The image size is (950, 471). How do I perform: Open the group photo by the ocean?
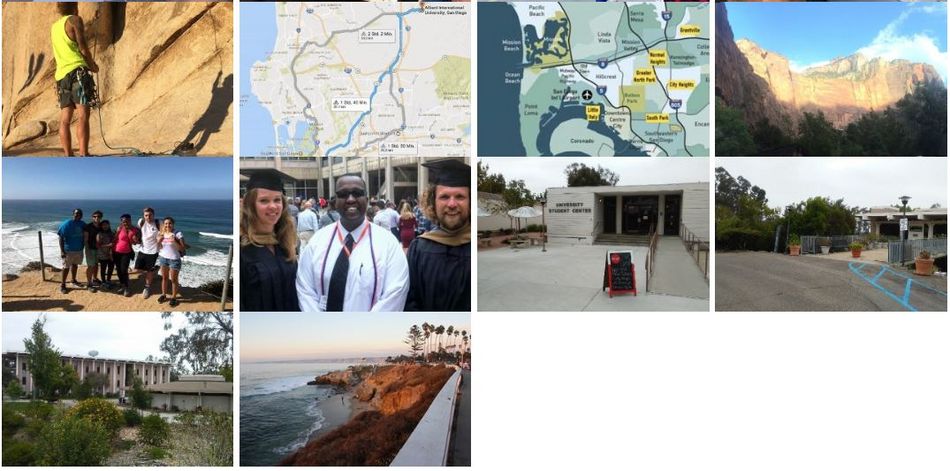click(x=117, y=234)
